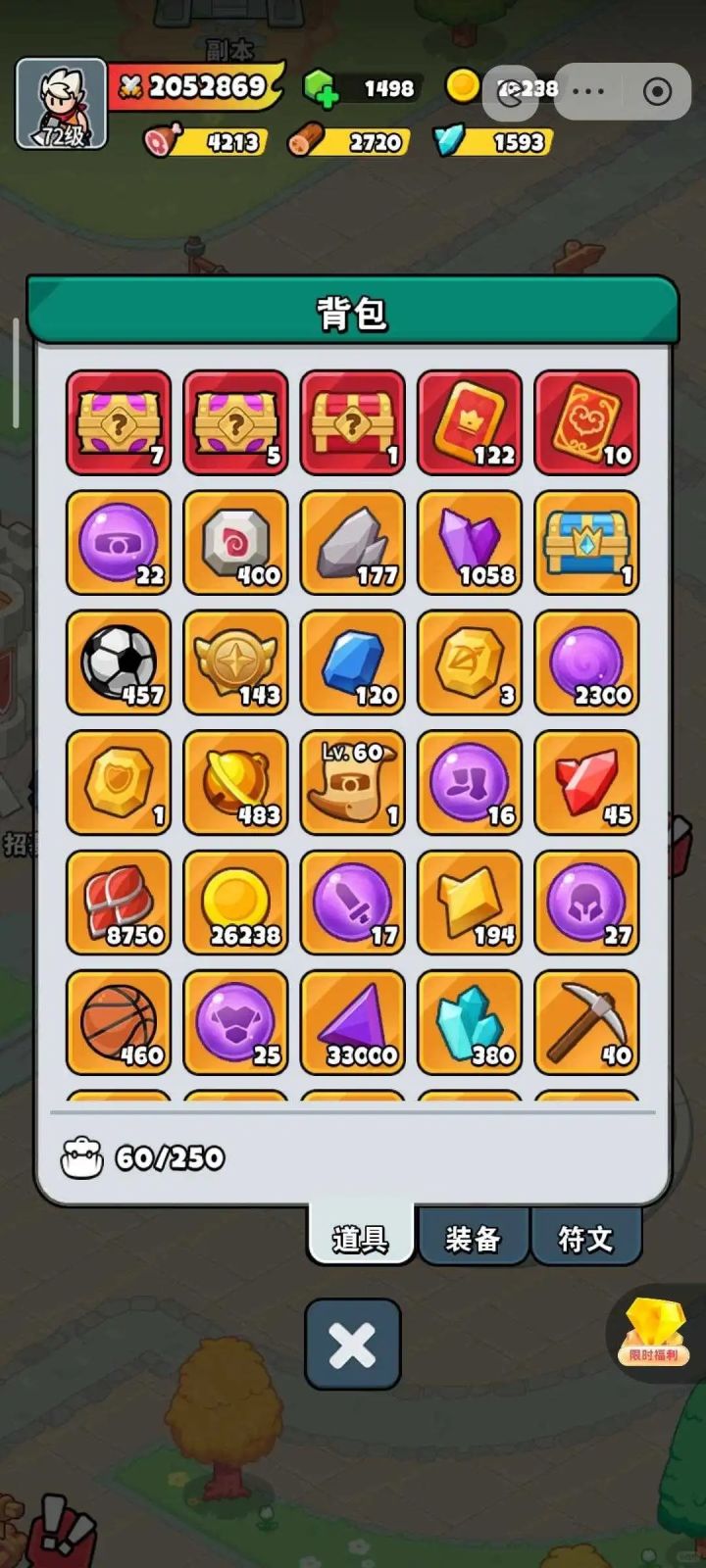Select the red chest stack of 1
The image size is (706, 1568).
coord(353,422)
